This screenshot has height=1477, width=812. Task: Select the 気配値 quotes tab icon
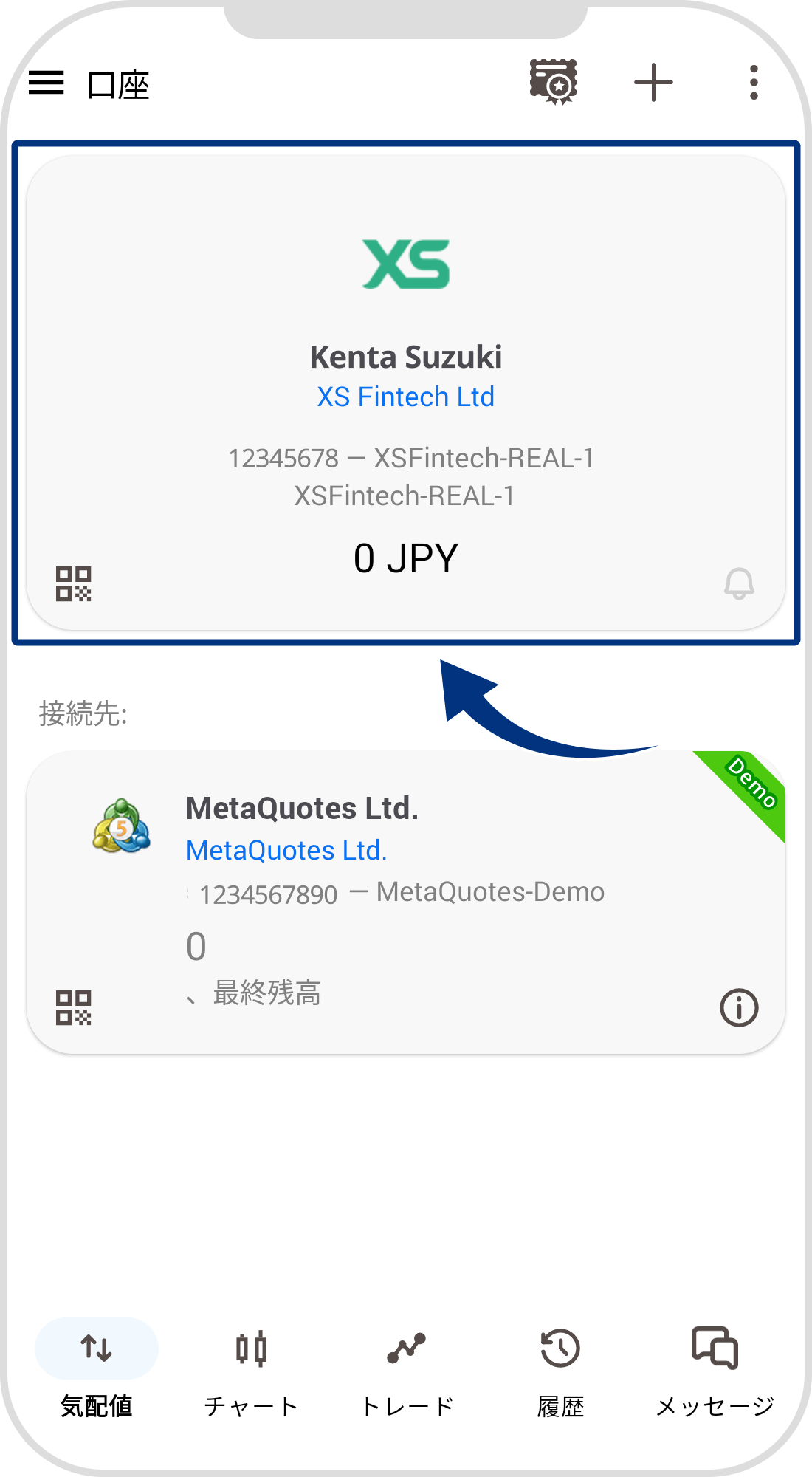[x=97, y=1347]
